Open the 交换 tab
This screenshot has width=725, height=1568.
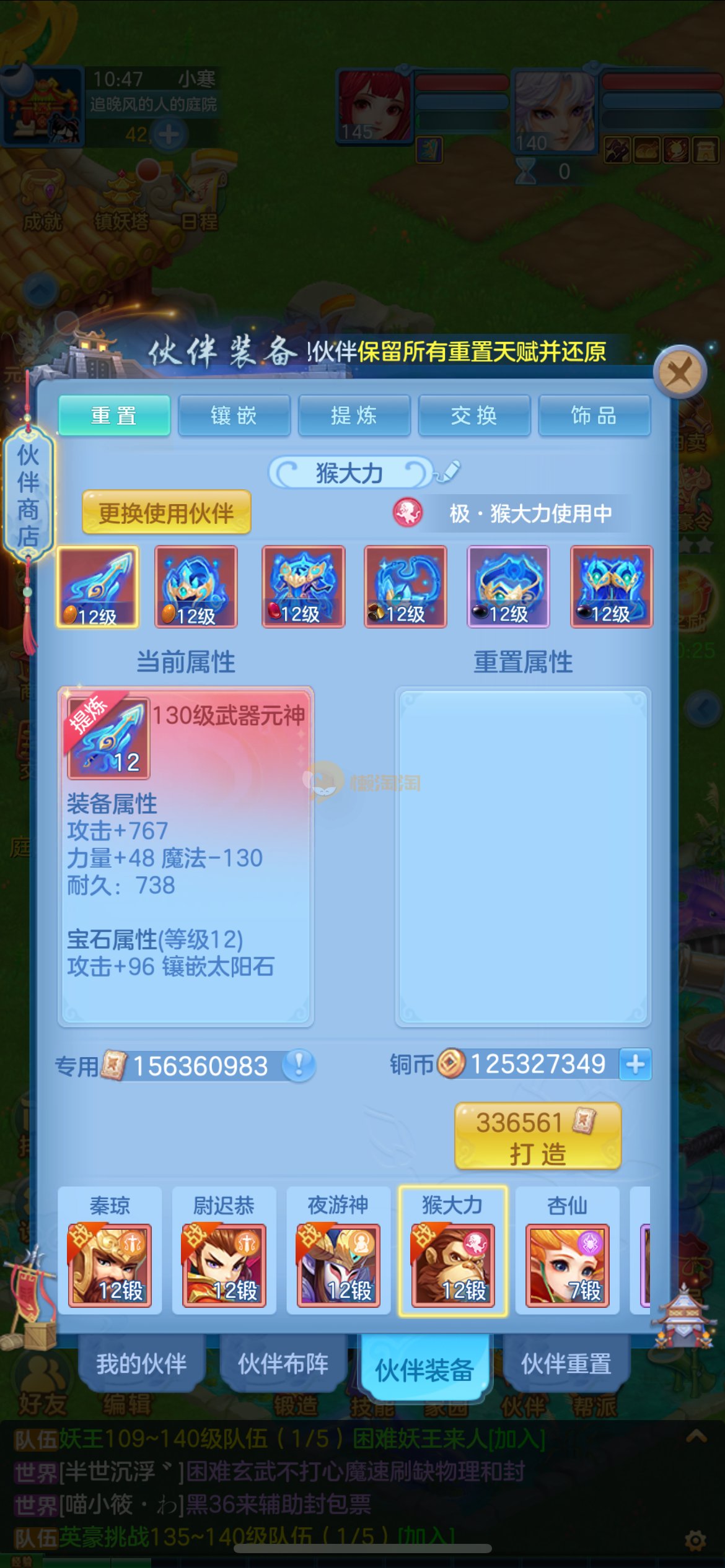coord(474,415)
